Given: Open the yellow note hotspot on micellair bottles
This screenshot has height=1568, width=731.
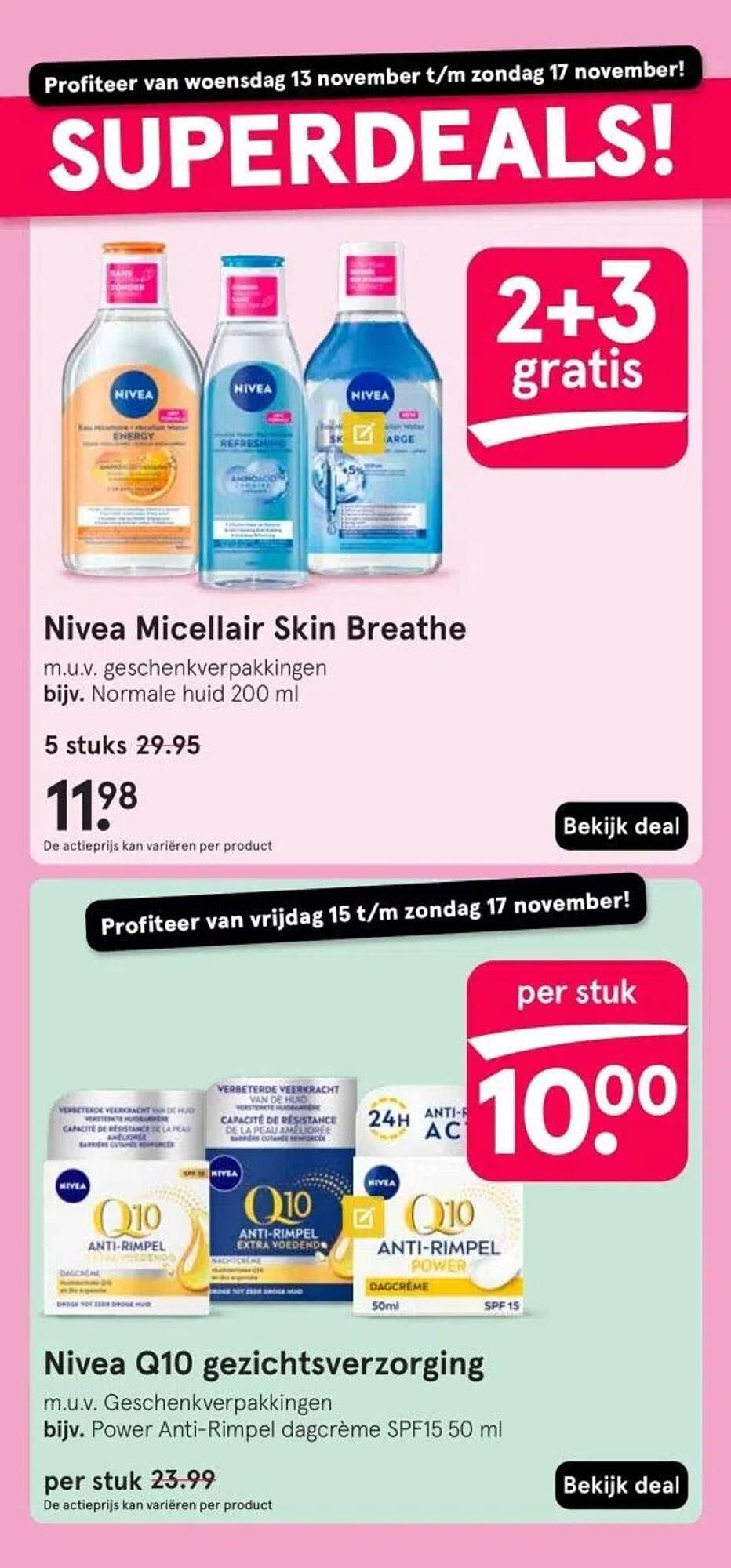Looking at the screenshot, I should click(x=365, y=432).
